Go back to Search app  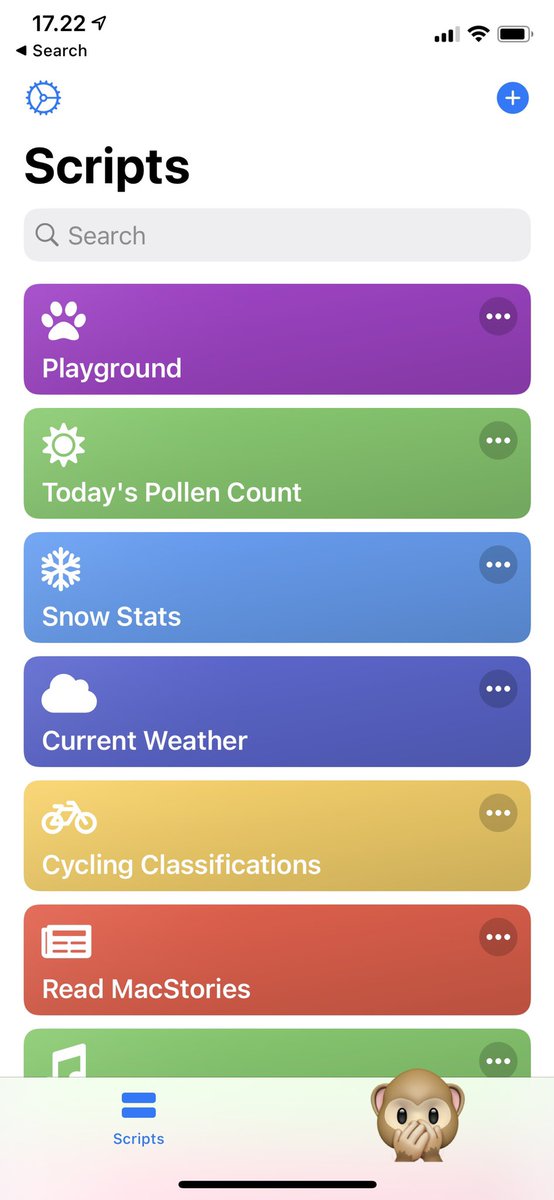click(x=51, y=51)
